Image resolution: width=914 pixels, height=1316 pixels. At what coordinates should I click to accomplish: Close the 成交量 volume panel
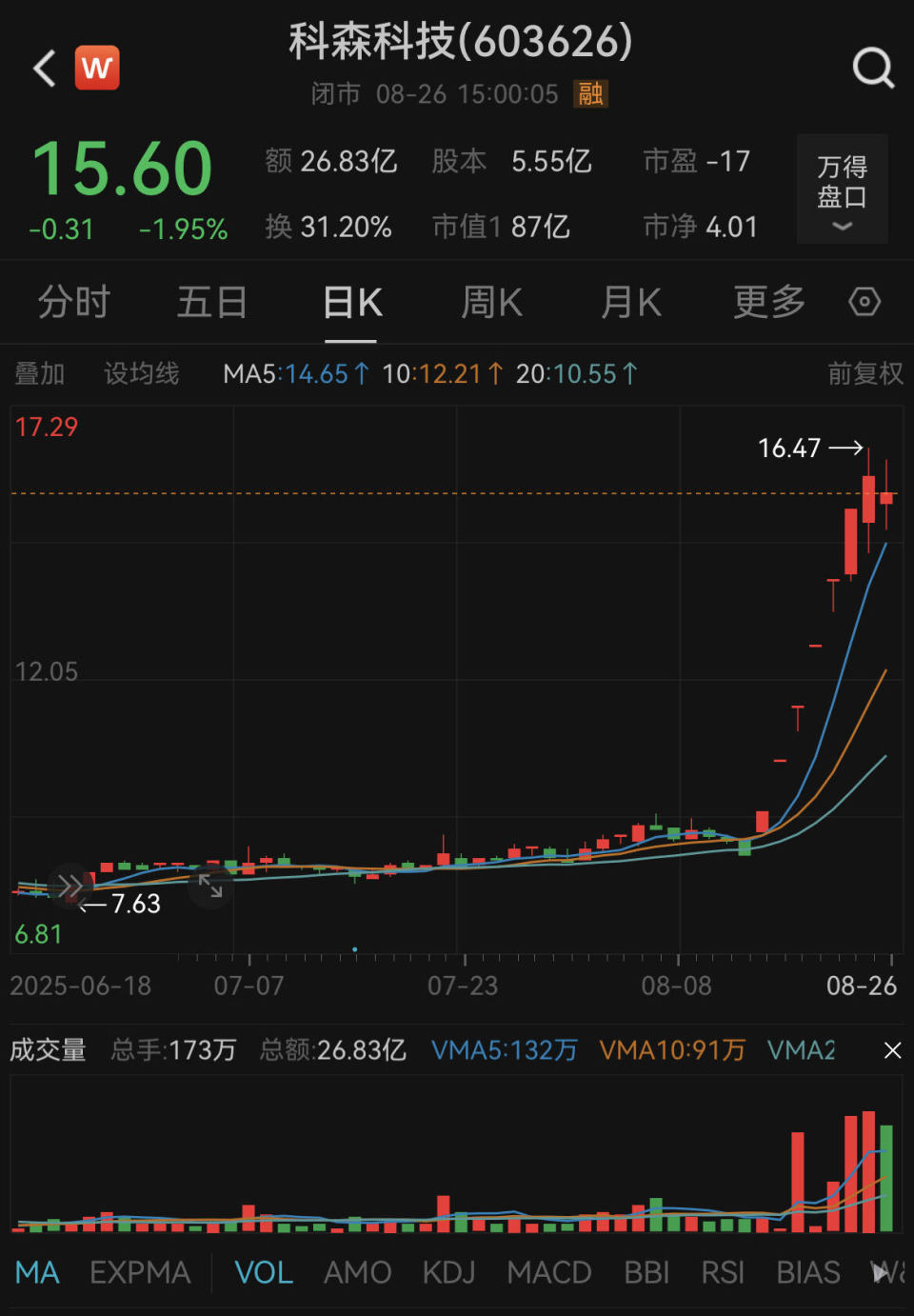(892, 1050)
